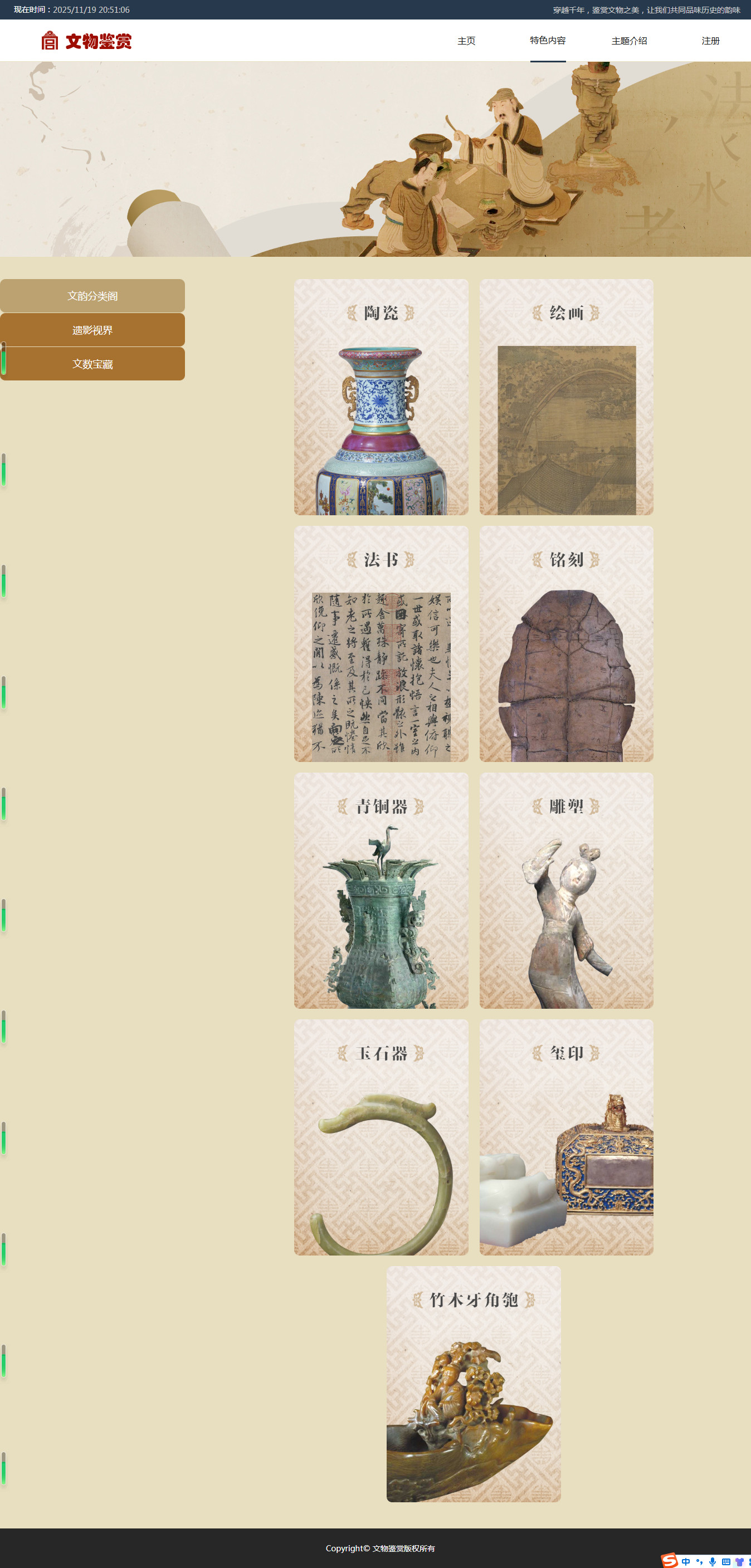Viewport: 751px width, 1568px height.
Task: Select the 特色内容 nav item
Action: 547,40
